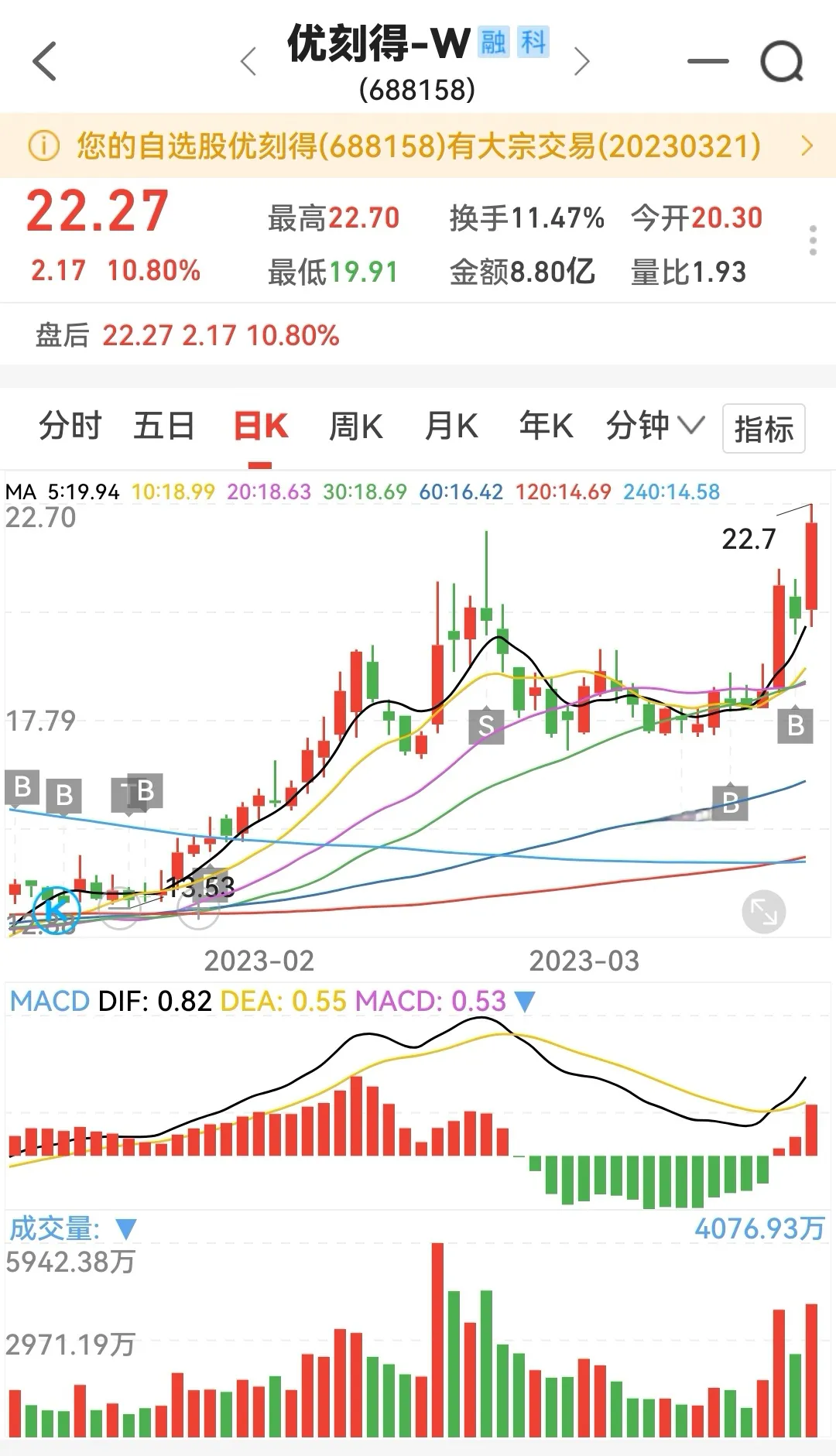Switch to the 周K chart tab
The width and height of the screenshot is (836, 1456).
tap(356, 427)
